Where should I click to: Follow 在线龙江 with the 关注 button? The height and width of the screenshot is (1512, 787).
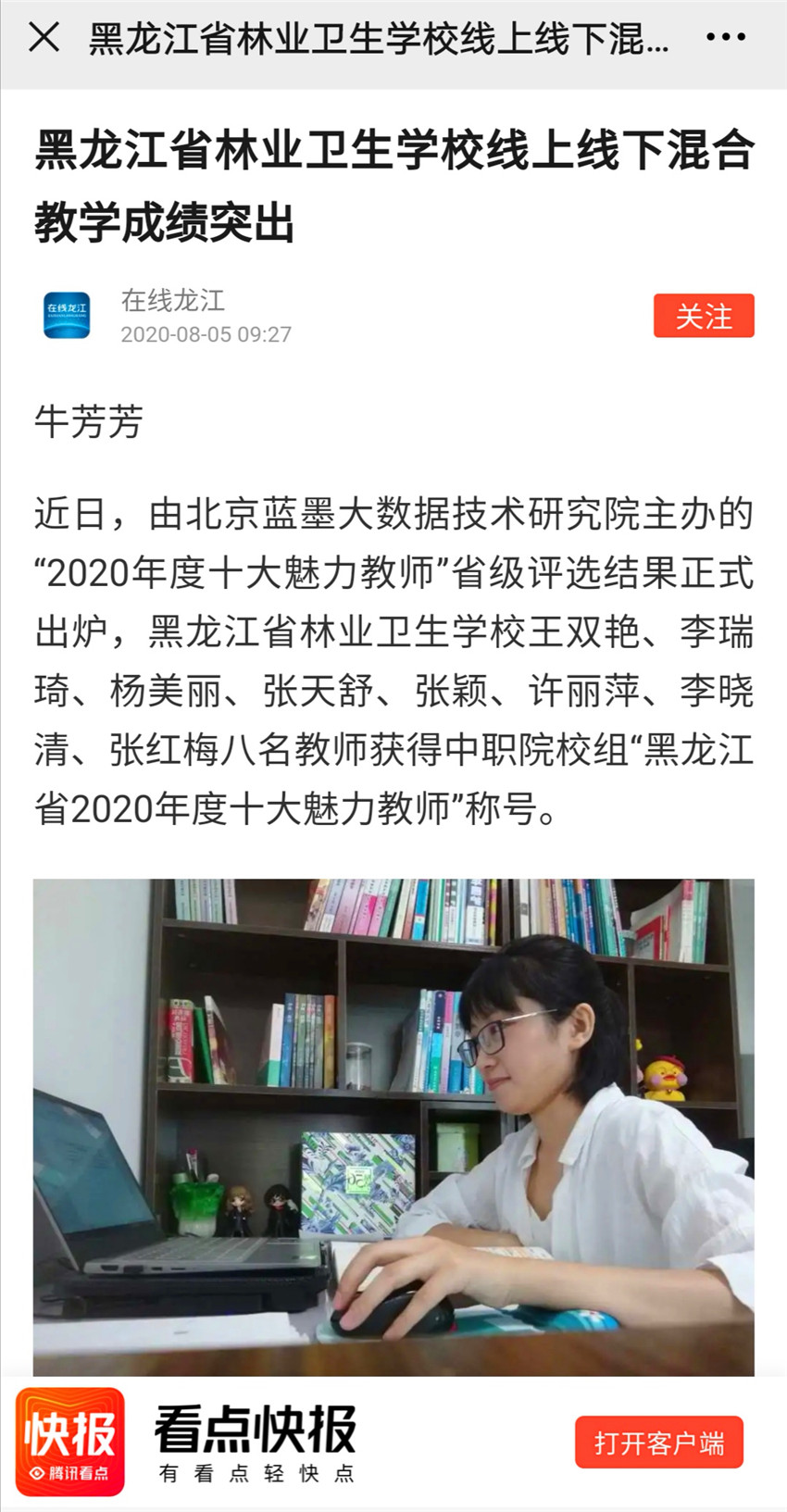tap(704, 316)
